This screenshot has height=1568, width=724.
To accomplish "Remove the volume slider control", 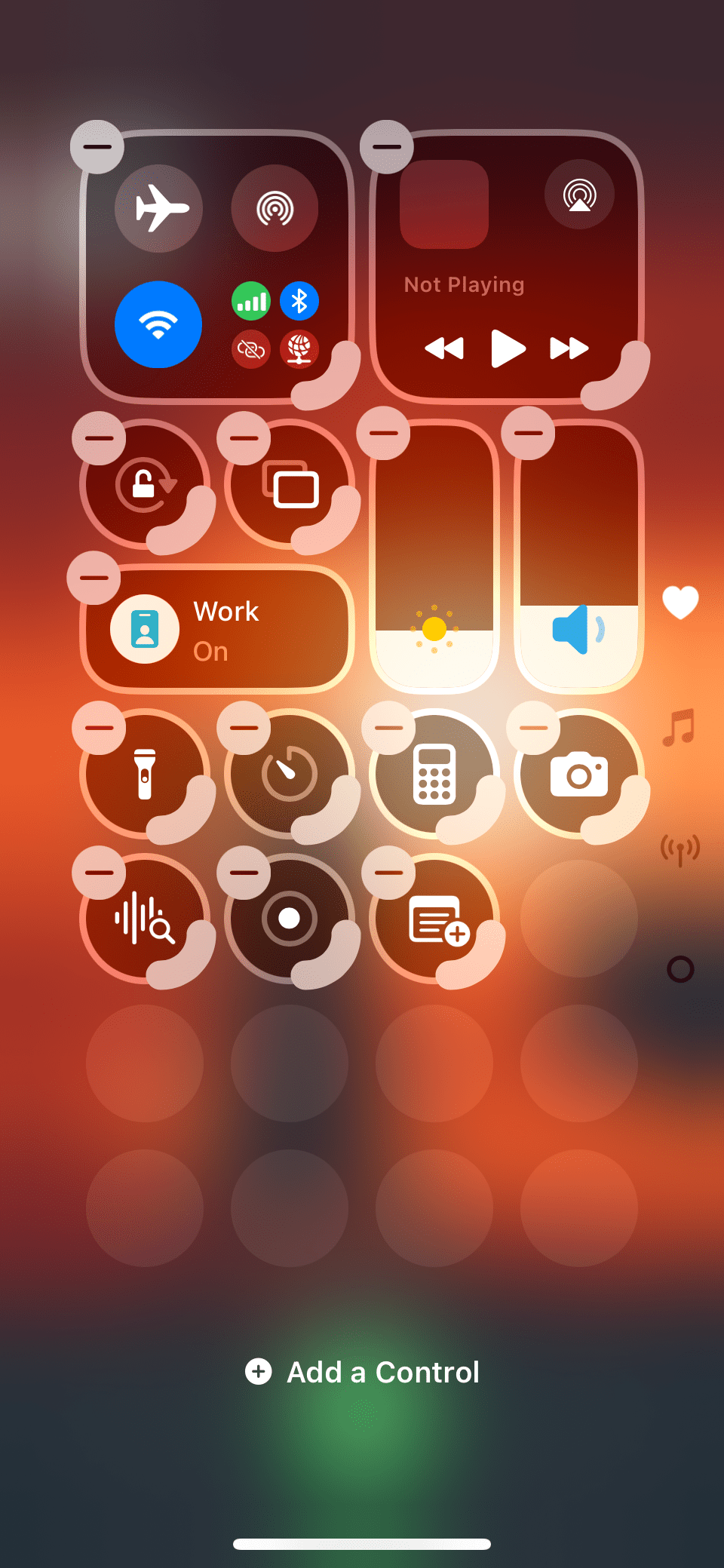I will tap(528, 433).
